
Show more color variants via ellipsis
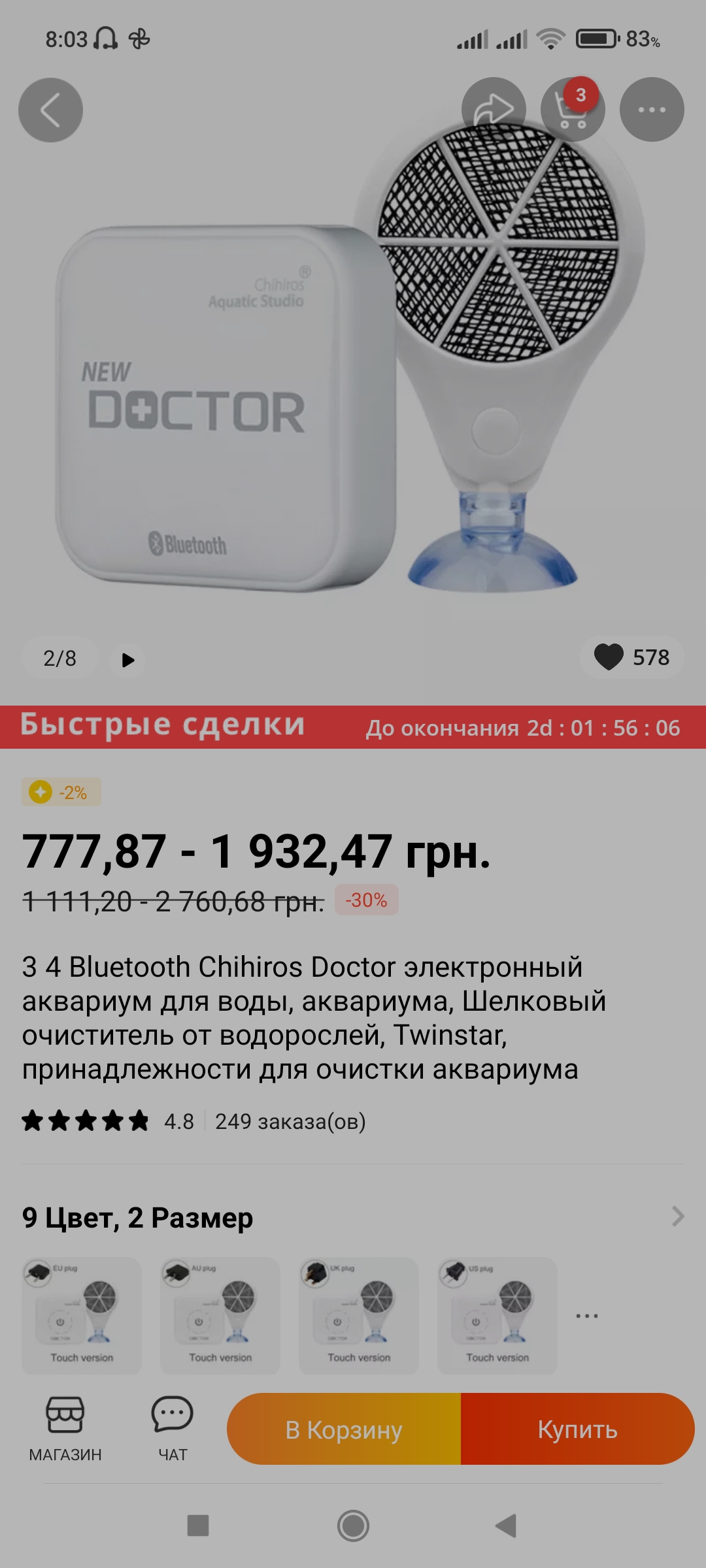point(586,1316)
